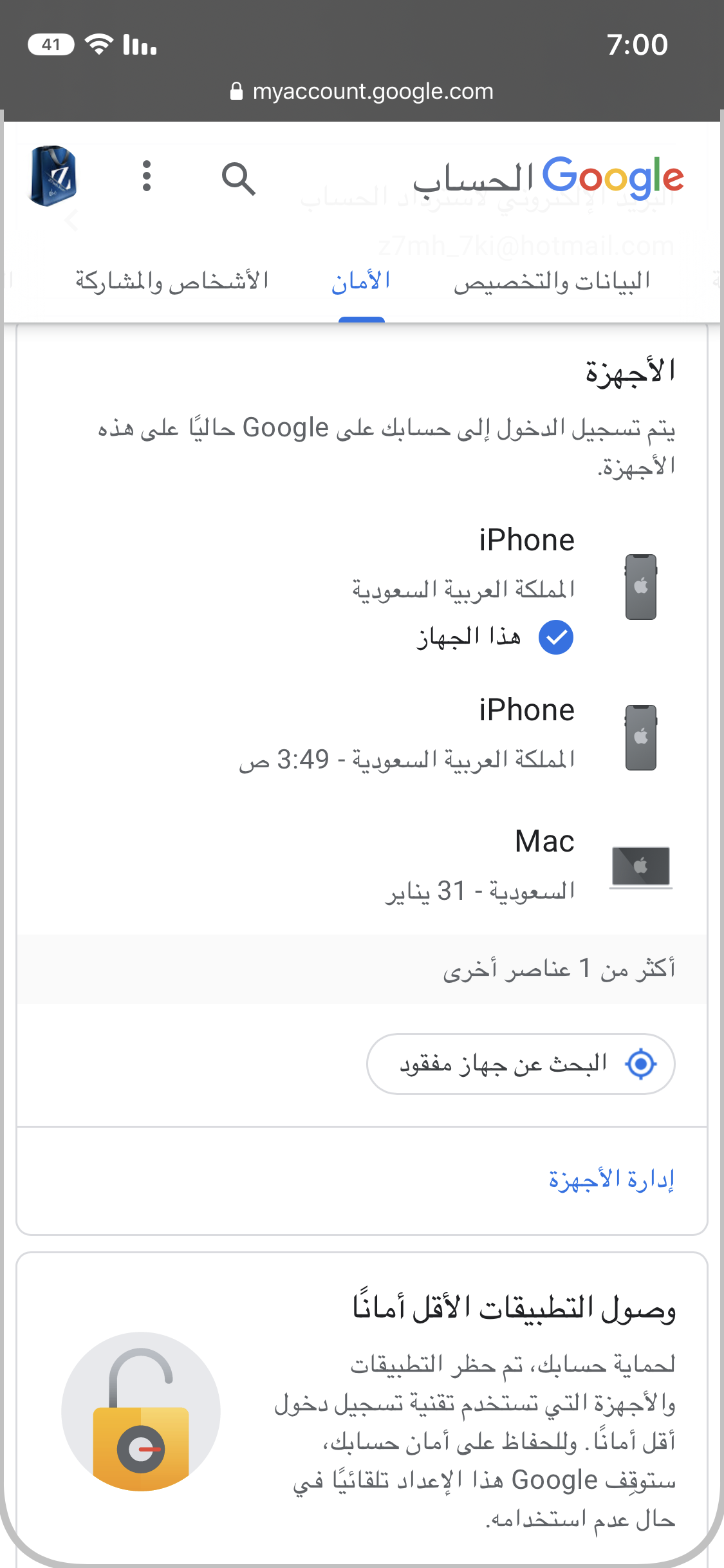Image resolution: width=724 pixels, height=1568 pixels.
Task: Tap the myaccount.google.com address bar
Action: click(362, 91)
